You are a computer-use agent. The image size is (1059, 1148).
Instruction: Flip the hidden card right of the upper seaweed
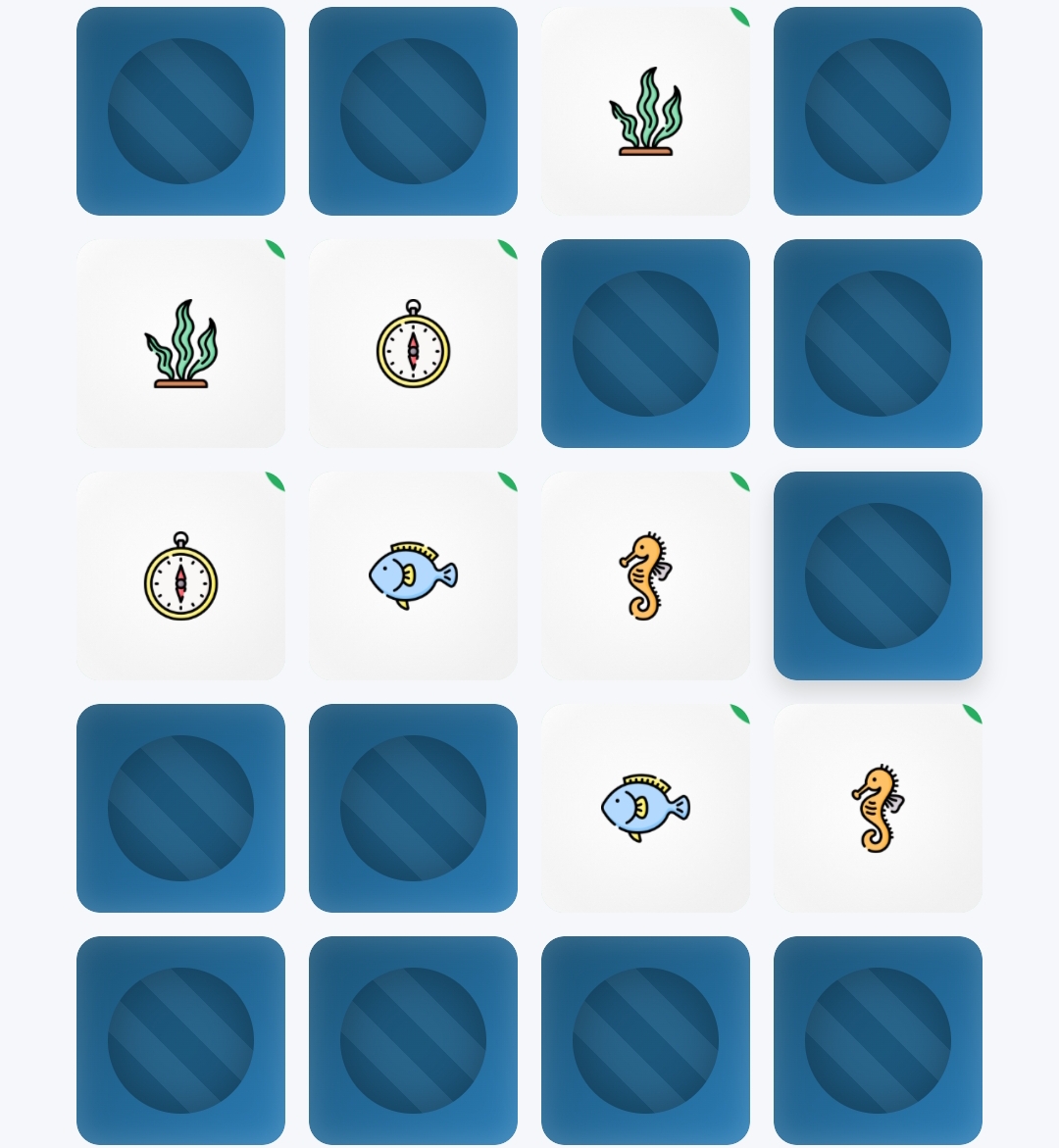pos(878,111)
